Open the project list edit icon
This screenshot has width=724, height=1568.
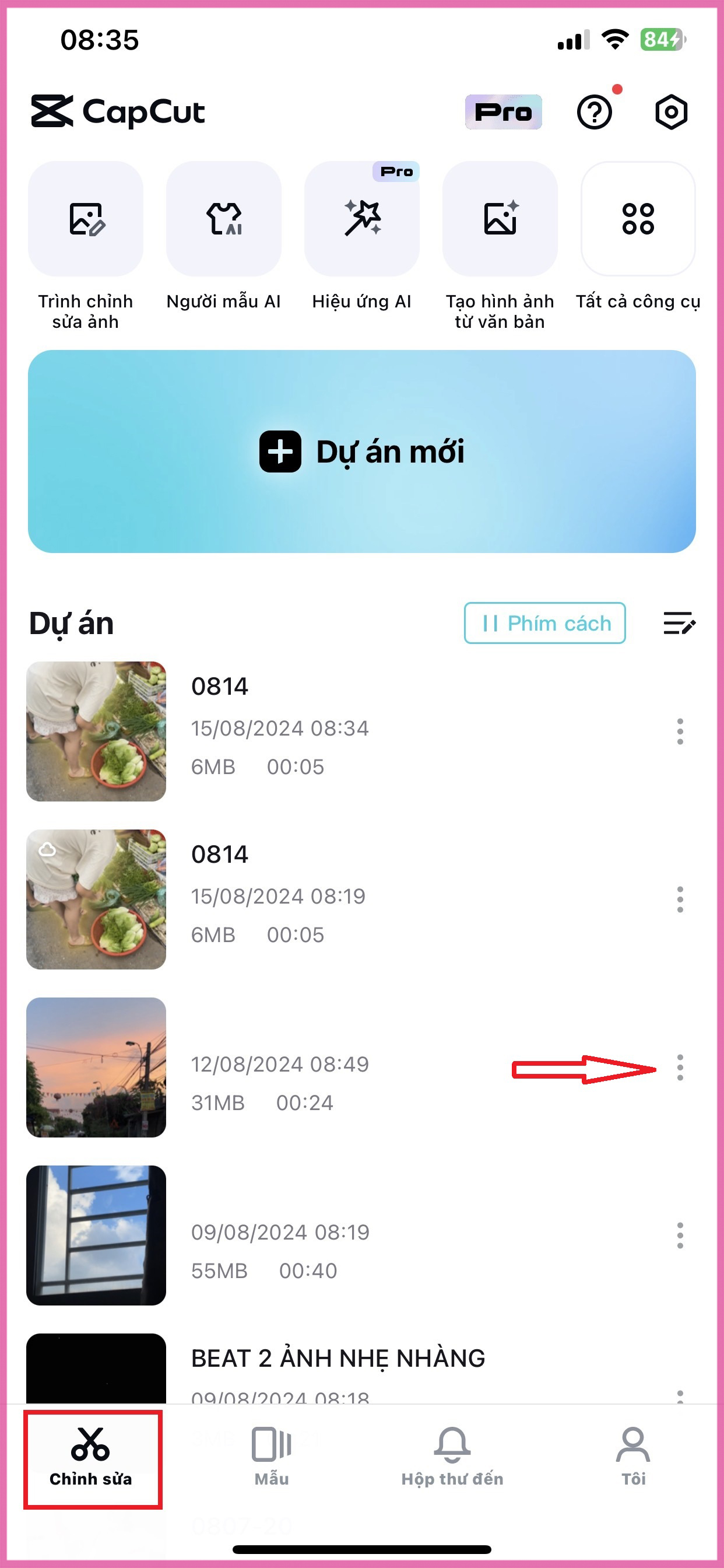tap(680, 622)
